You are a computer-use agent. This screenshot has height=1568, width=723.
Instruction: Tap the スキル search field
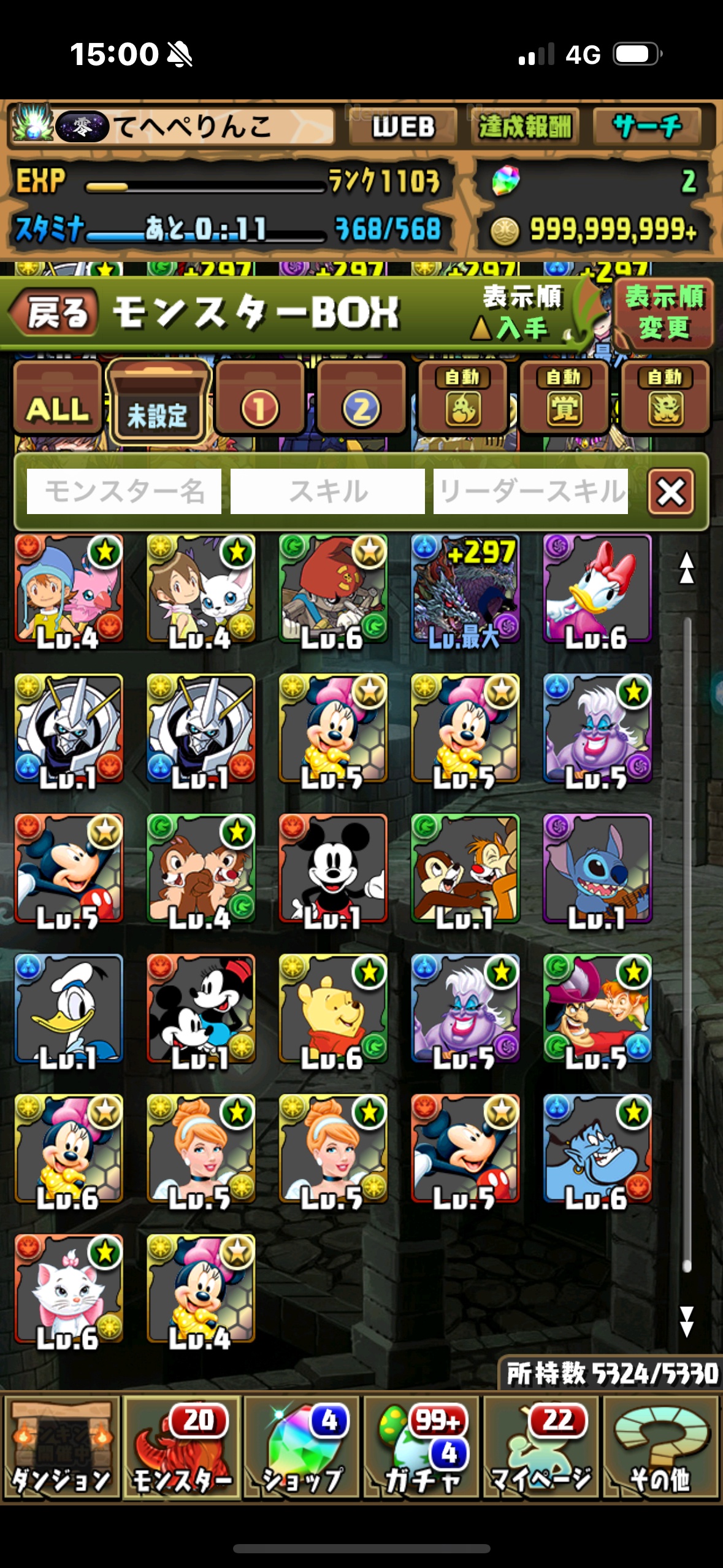327,491
